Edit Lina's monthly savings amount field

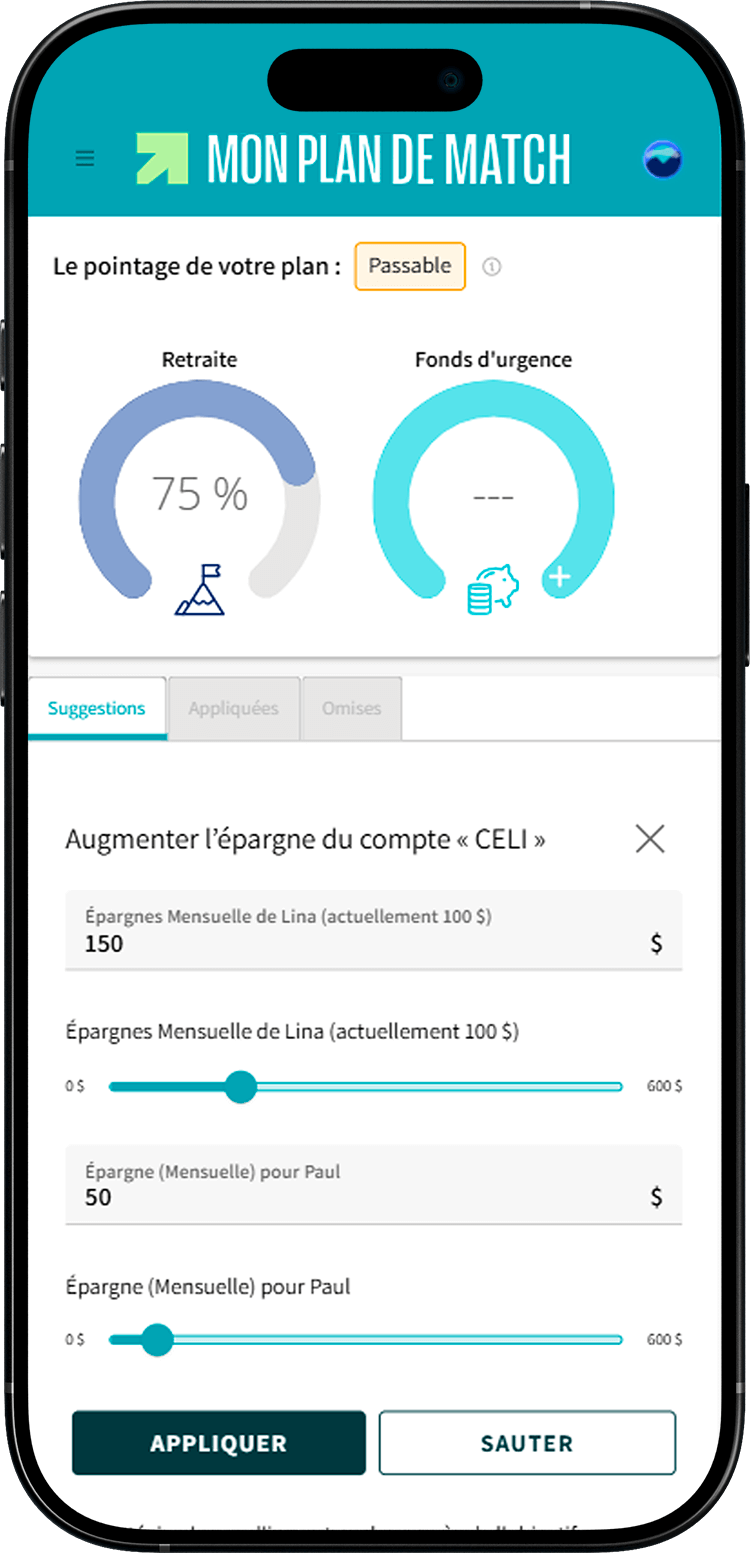(x=360, y=943)
